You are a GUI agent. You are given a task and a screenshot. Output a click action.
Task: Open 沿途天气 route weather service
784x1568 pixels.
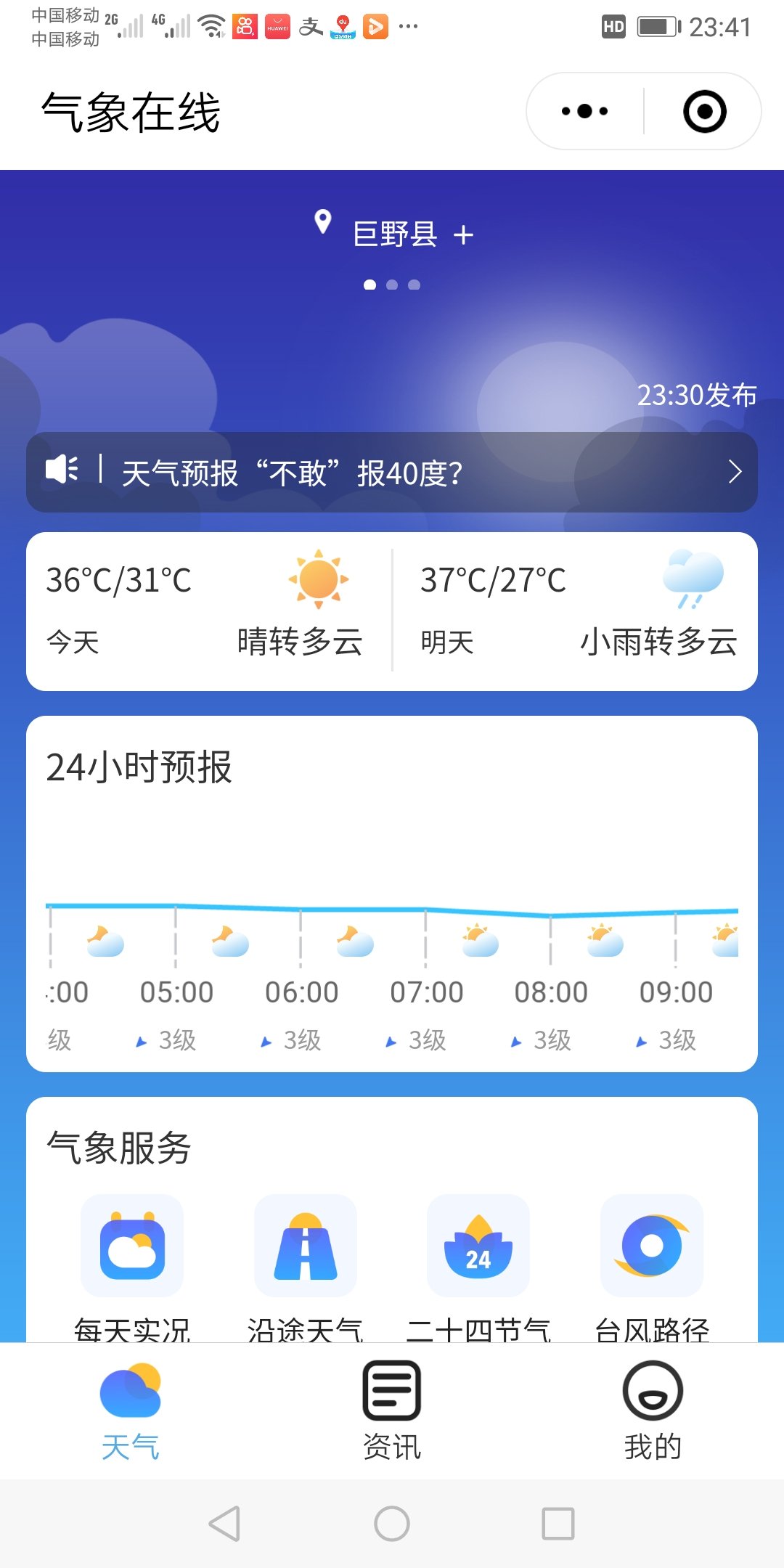(306, 1263)
